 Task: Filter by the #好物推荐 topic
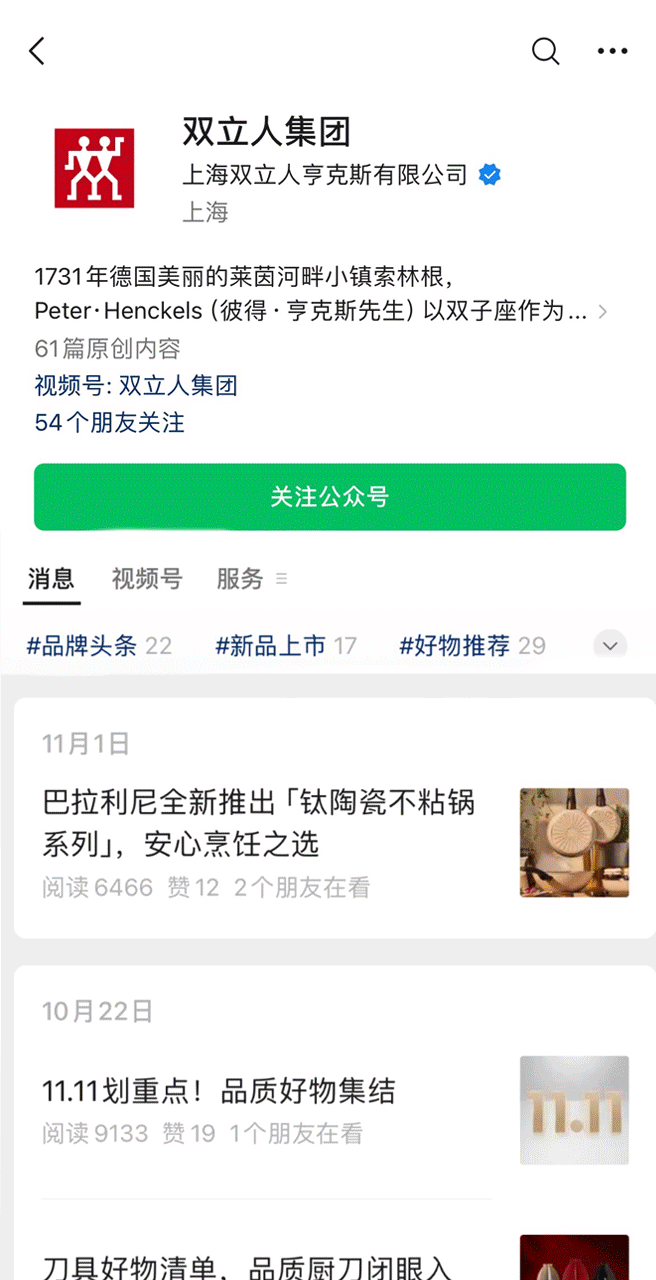(x=472, y=646)
